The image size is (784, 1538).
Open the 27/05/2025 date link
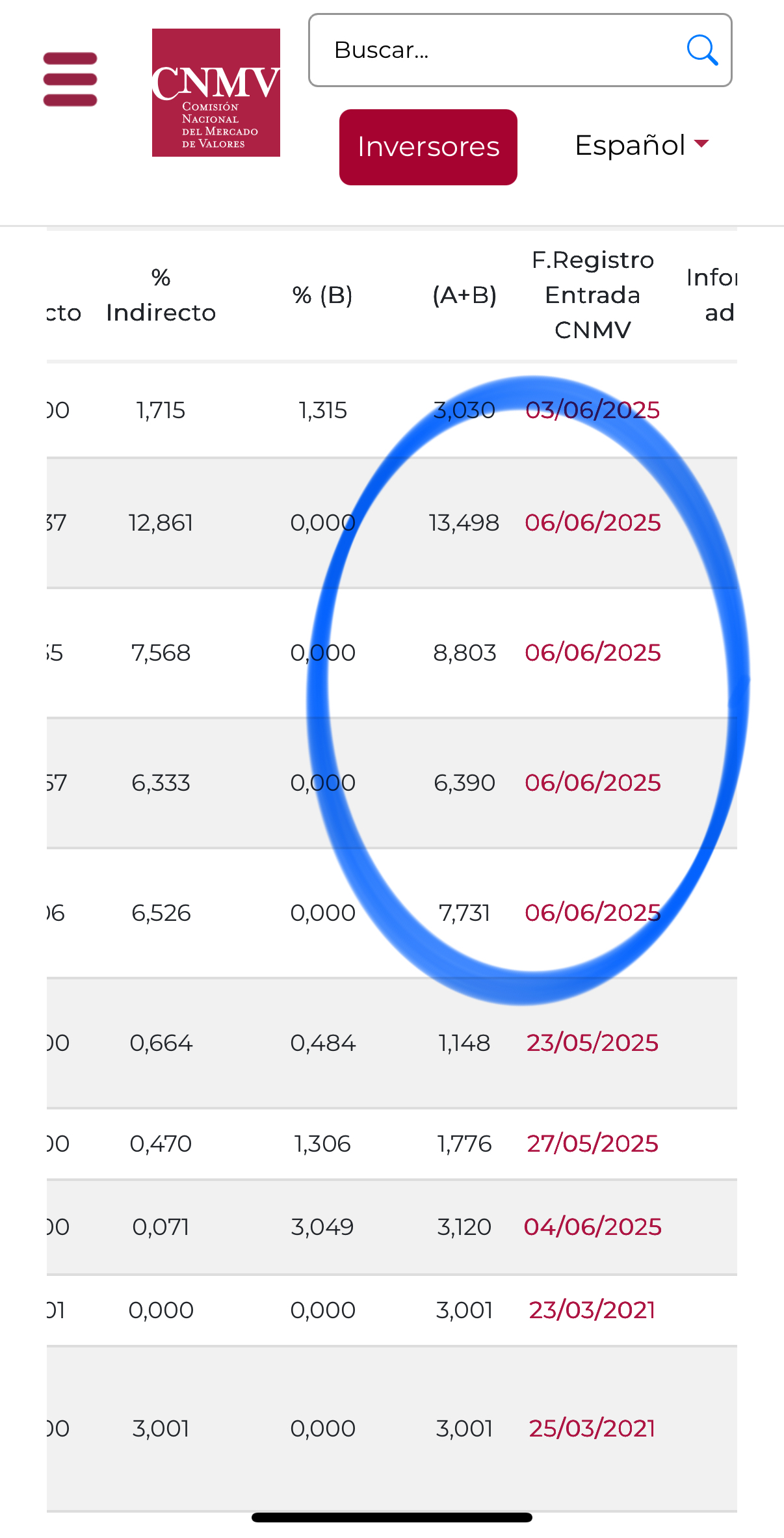point(593,1144)
